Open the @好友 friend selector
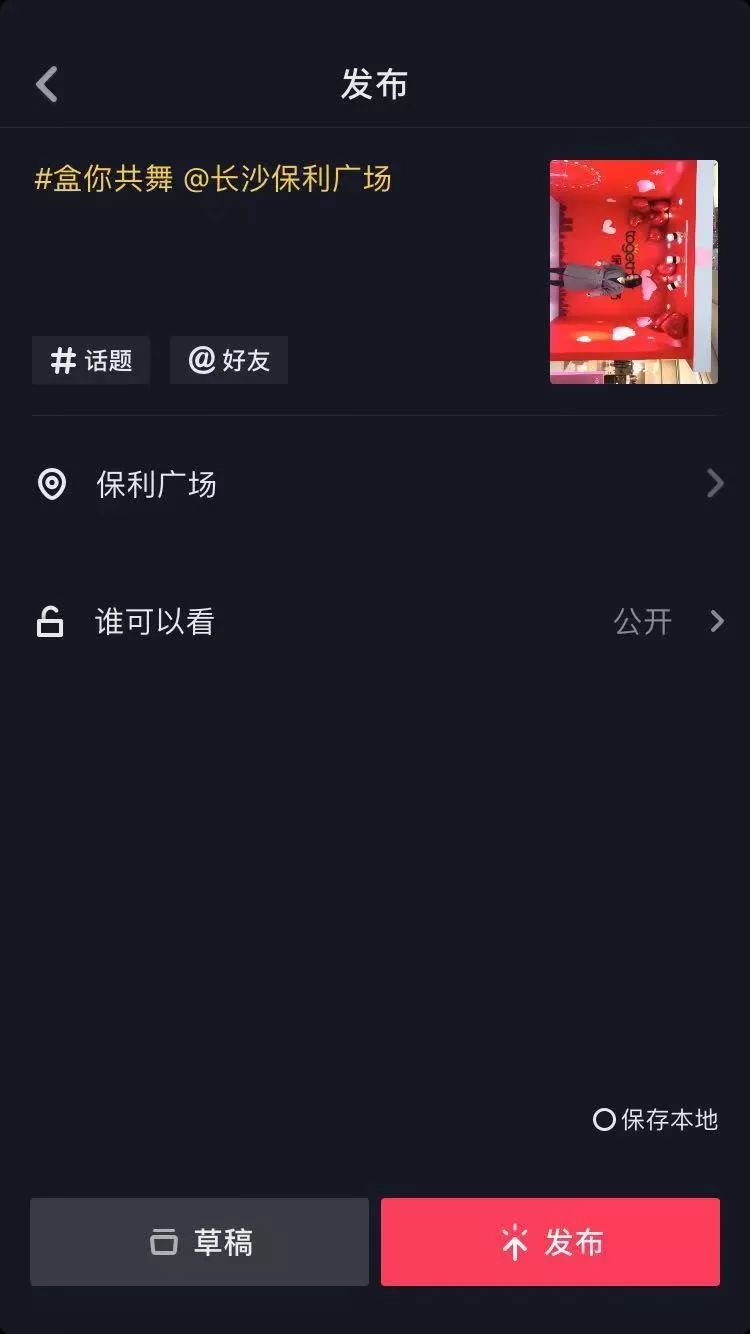Image resolution: width=750 pixels, height=1334 pixels. click(x=228, y=360)
